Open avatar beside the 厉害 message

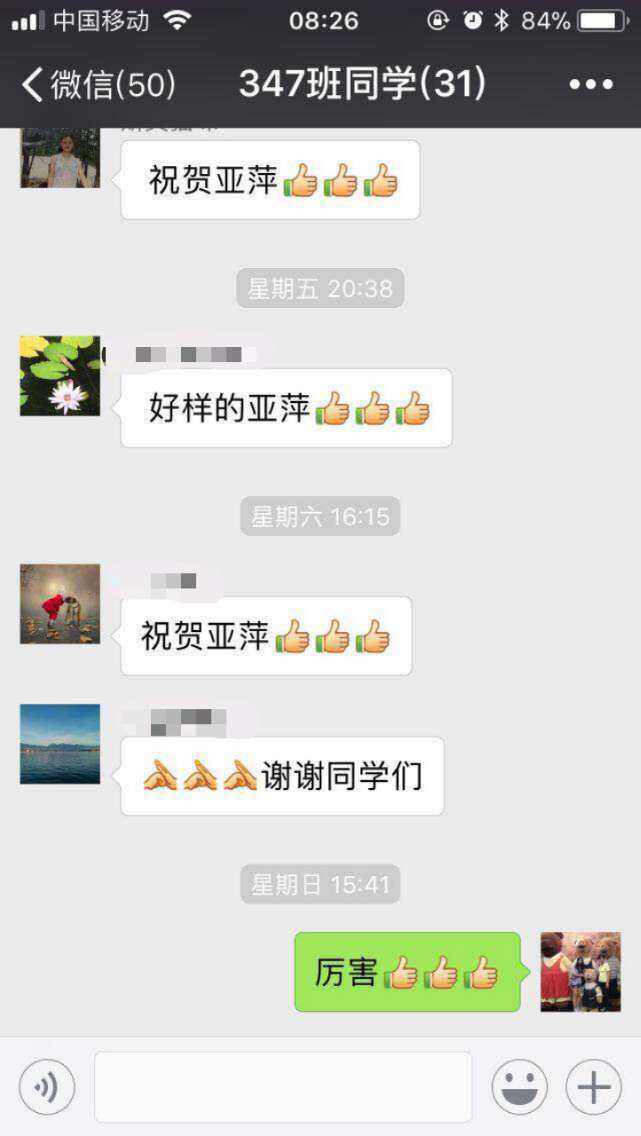pos(580,972)
